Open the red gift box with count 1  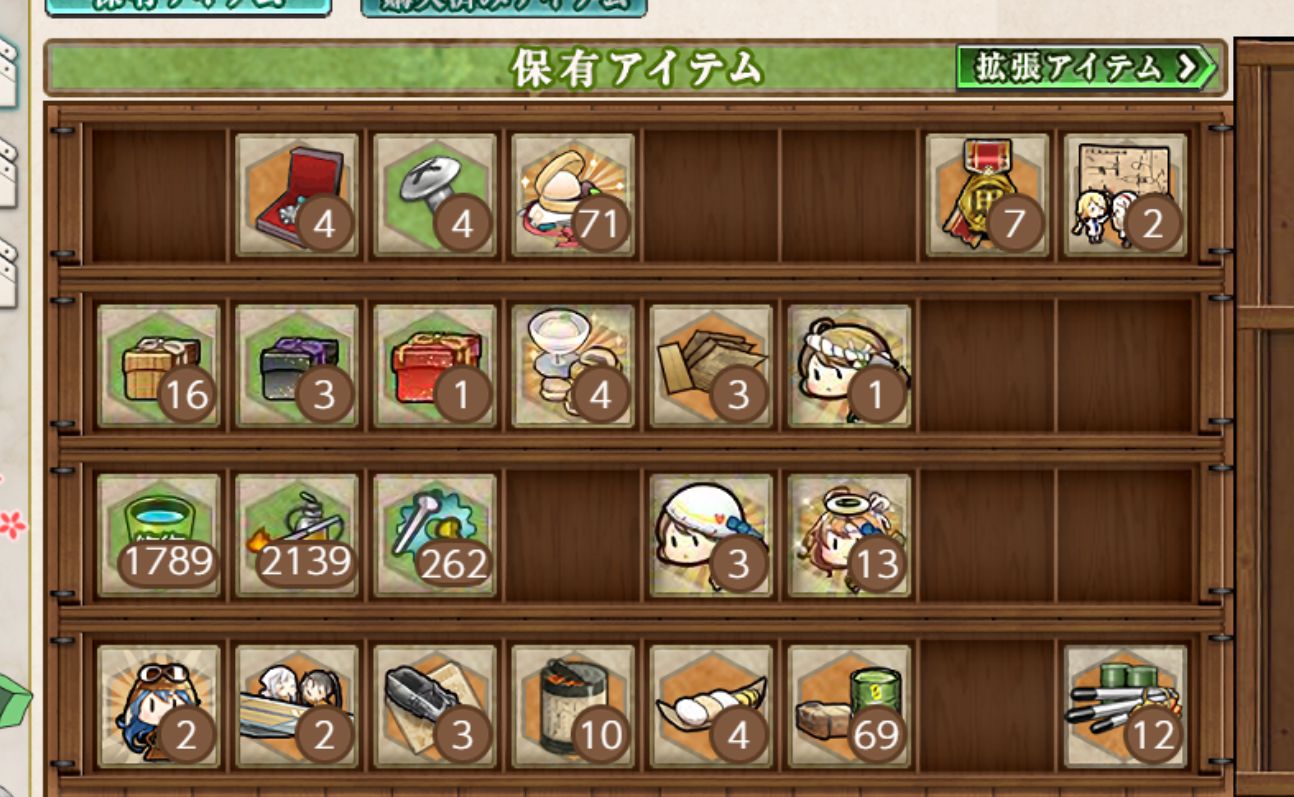(435, 366)
